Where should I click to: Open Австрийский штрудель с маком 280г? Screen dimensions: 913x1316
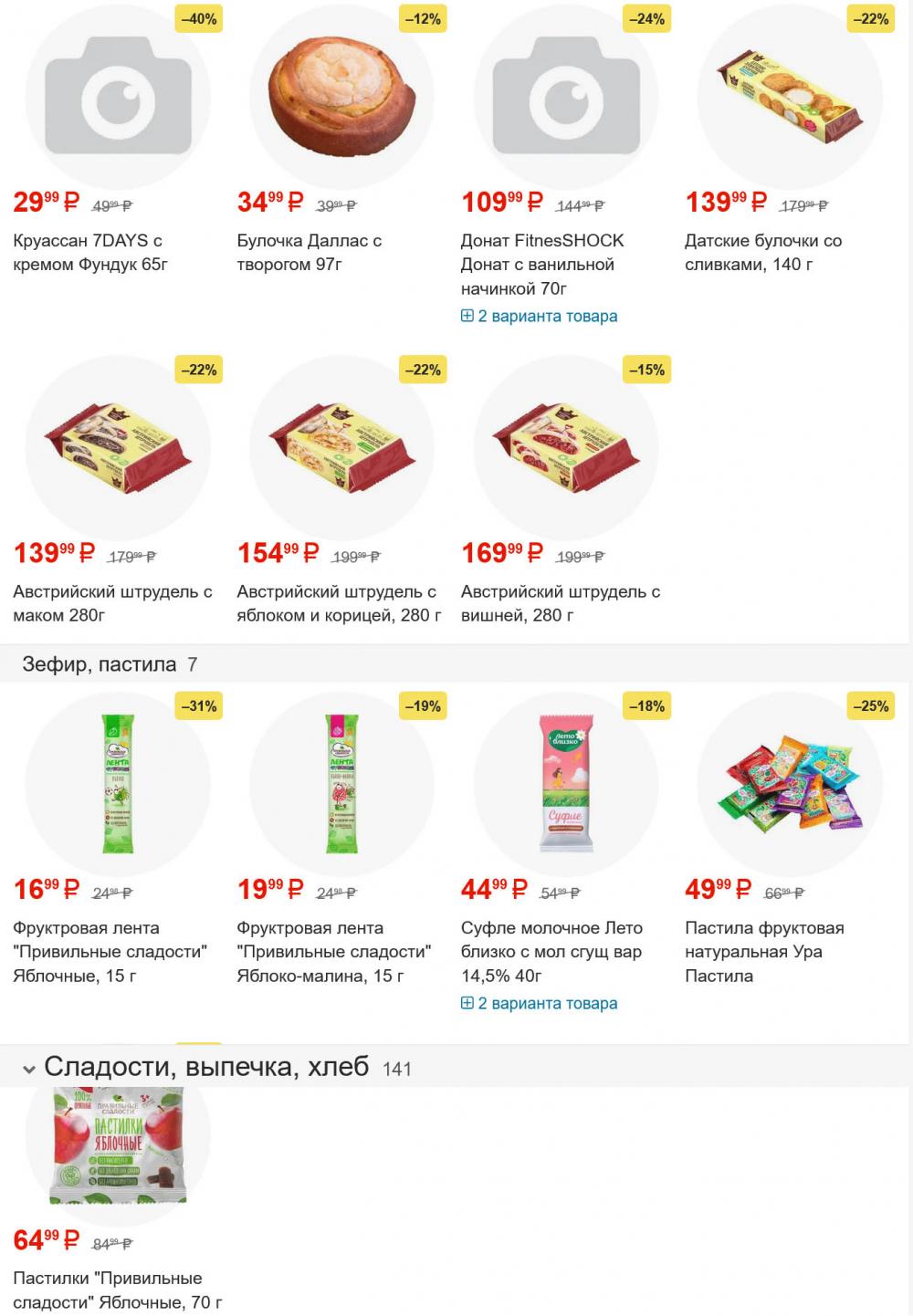coord(112,603)
